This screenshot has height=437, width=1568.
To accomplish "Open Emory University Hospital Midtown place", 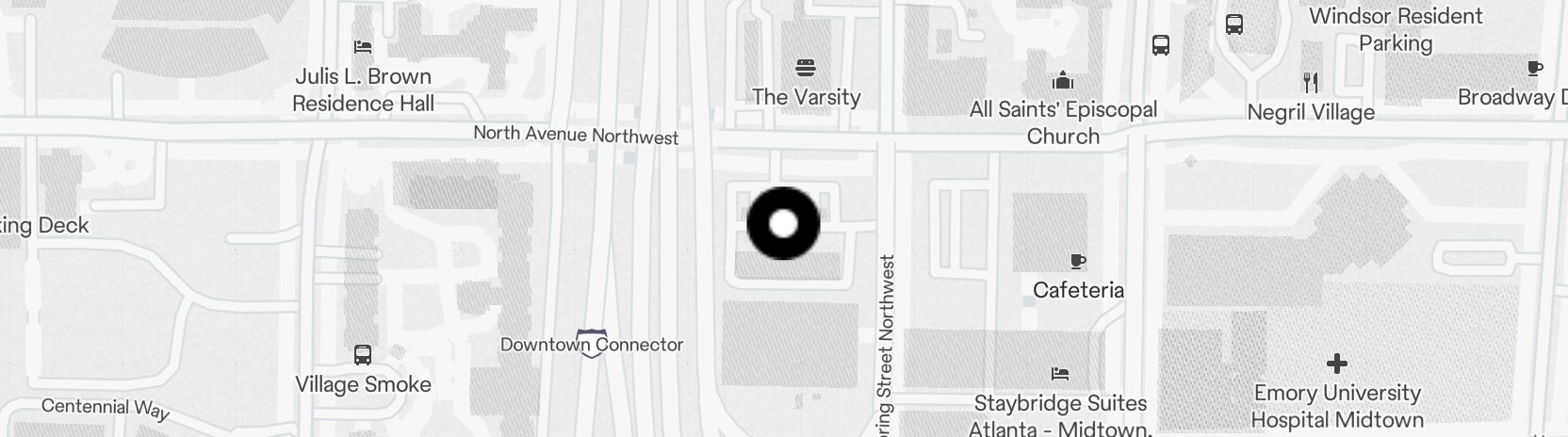I will [x=1336, y=364].
